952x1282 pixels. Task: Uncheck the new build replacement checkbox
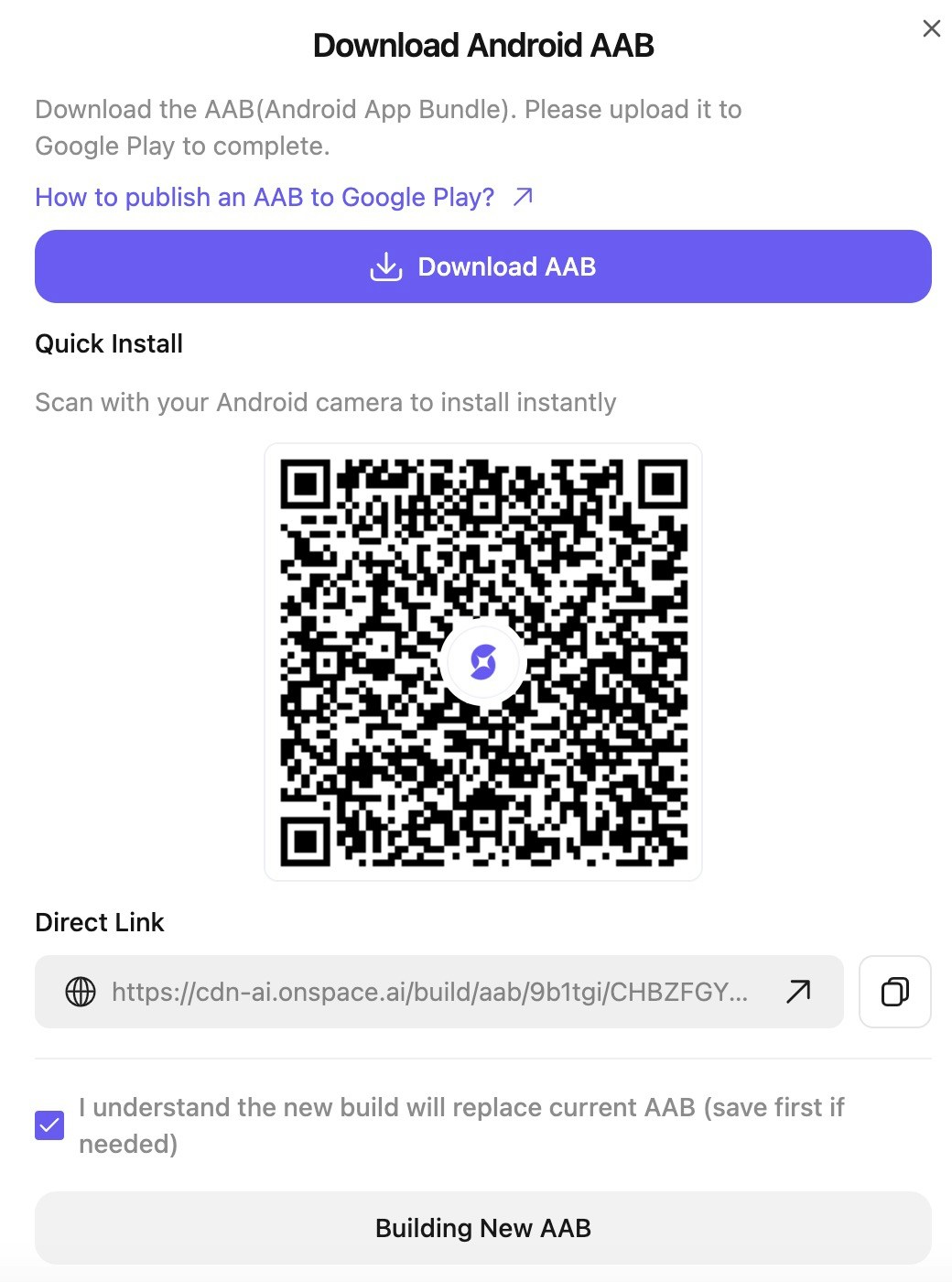pyautogui.click(x=49, y=1125)
